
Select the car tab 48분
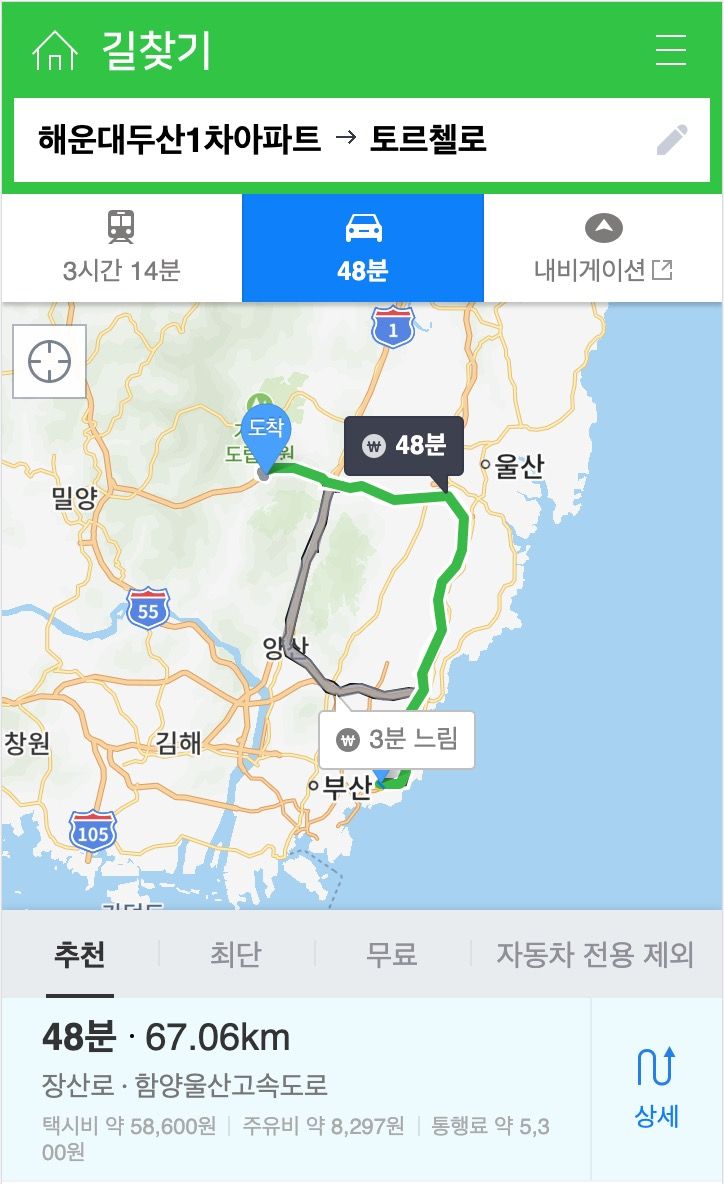[362, 247]
